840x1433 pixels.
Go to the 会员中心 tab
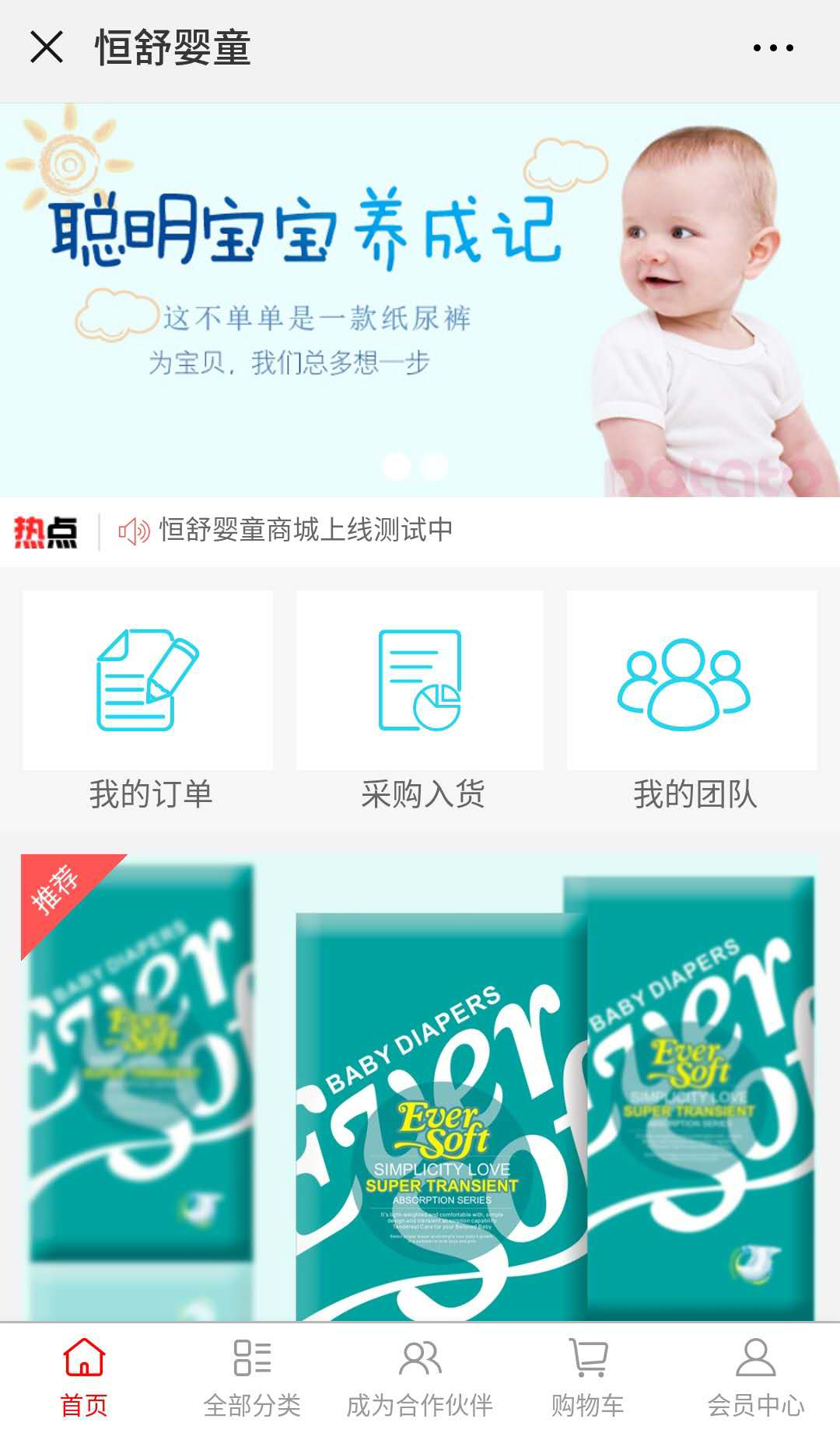(x=755, y=1377)
